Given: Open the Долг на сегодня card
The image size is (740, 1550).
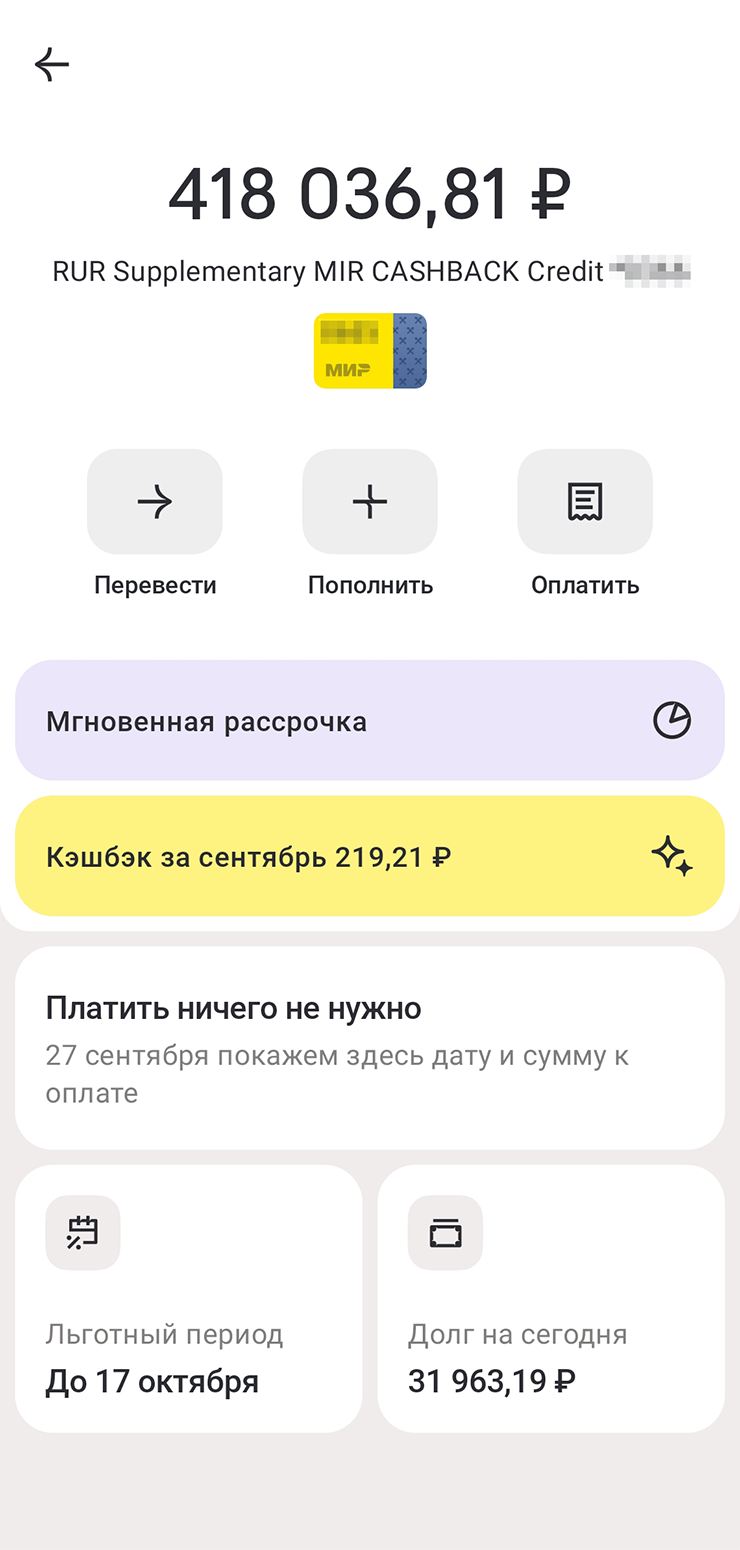Looking at the screenshot, I should 551,1298.
